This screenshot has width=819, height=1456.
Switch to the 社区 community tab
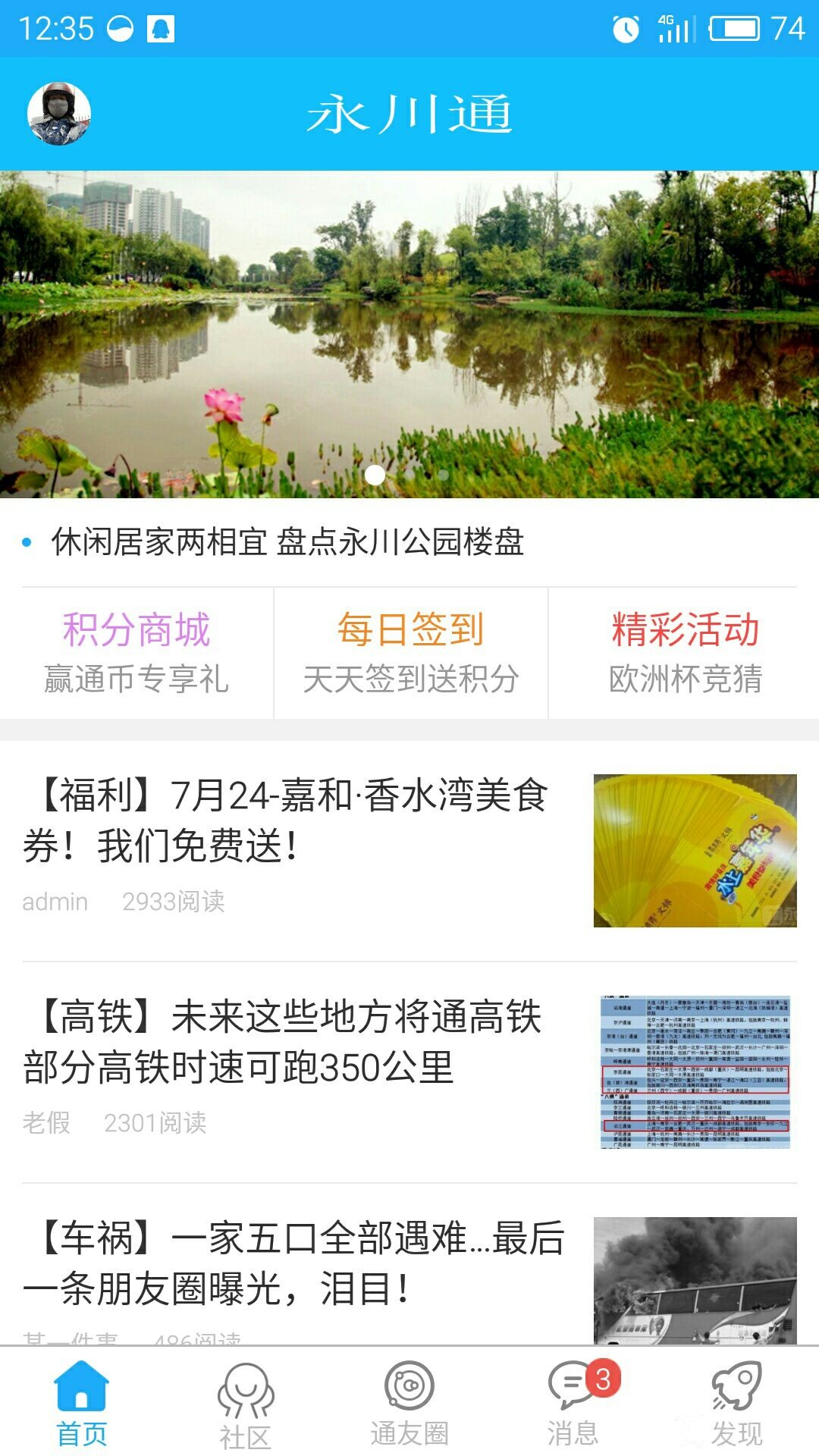tap(245, 1404)
